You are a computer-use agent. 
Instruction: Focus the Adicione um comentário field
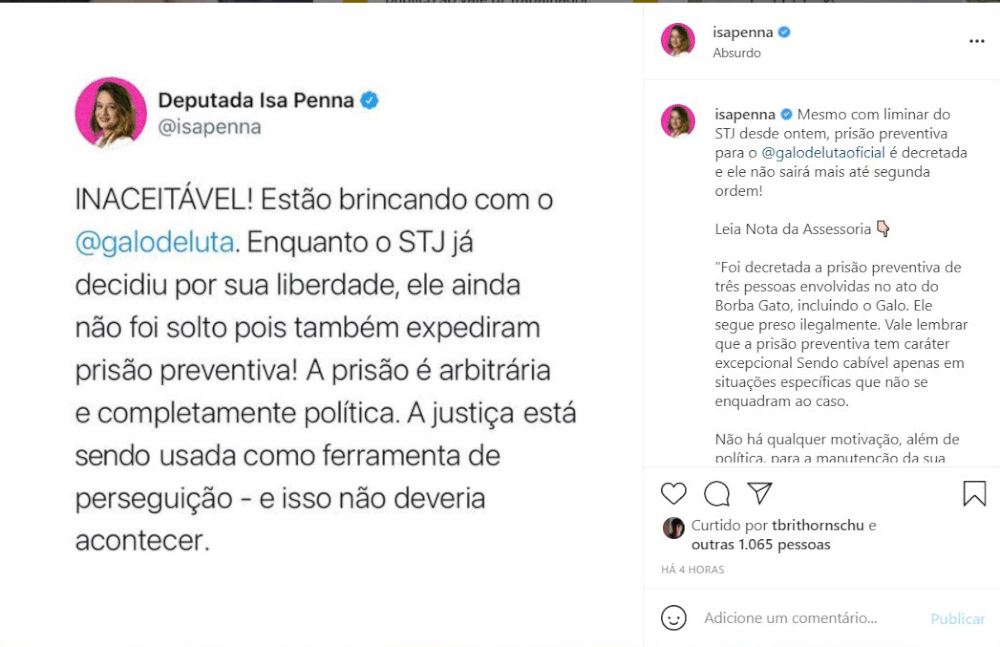pyautogui.click(x=790, y=619)
